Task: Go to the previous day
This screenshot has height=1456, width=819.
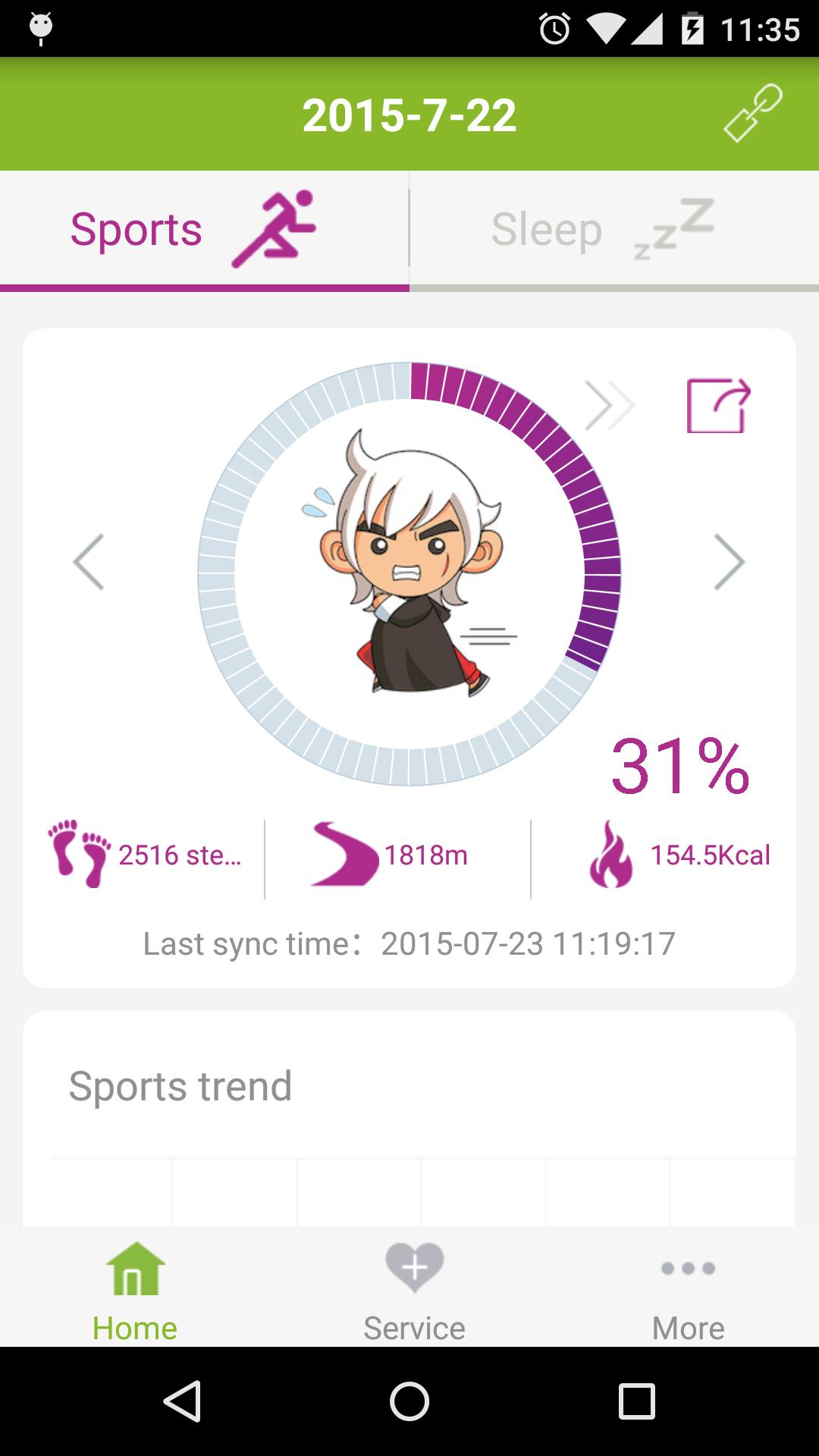Action: click(89, 562)
